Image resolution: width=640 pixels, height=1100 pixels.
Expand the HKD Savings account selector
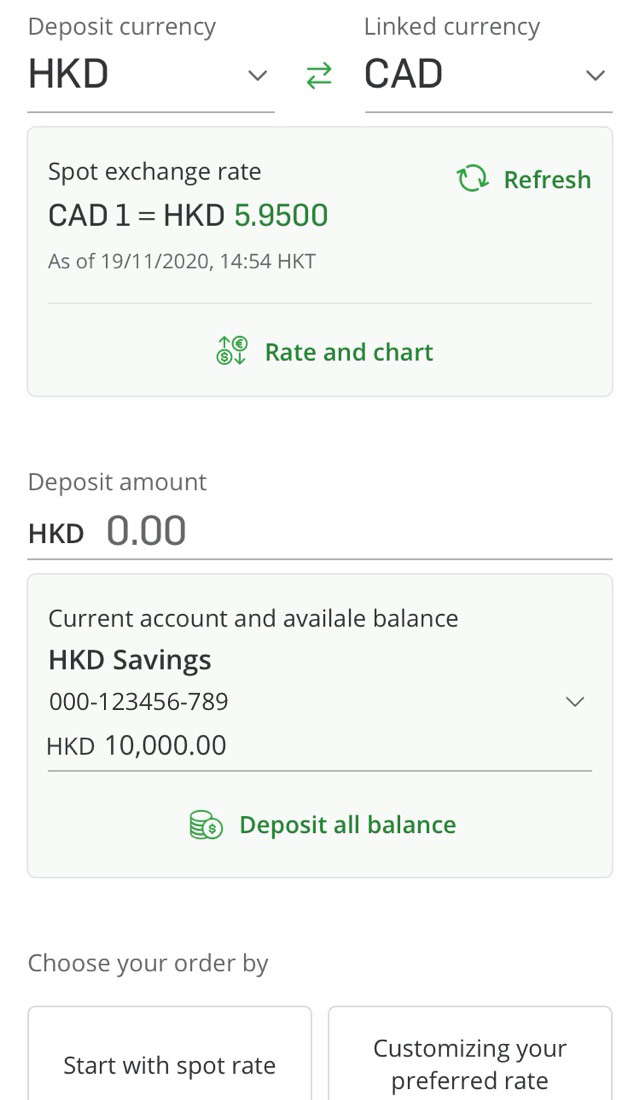319,702
